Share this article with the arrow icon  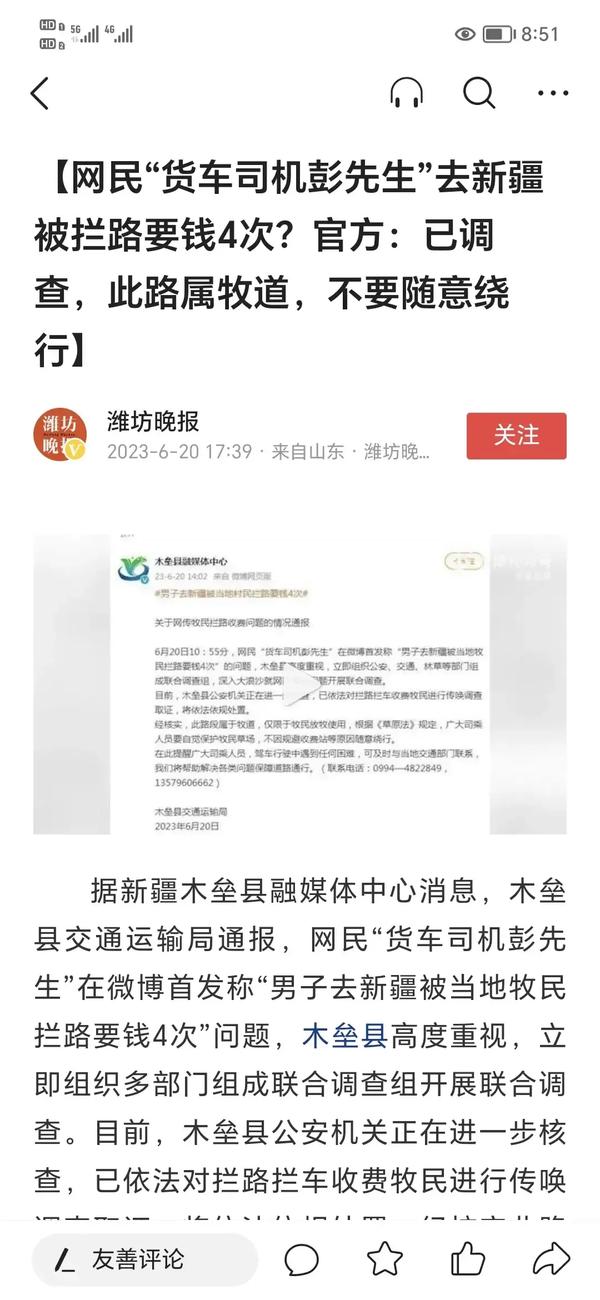click(x=551, y=1259)
